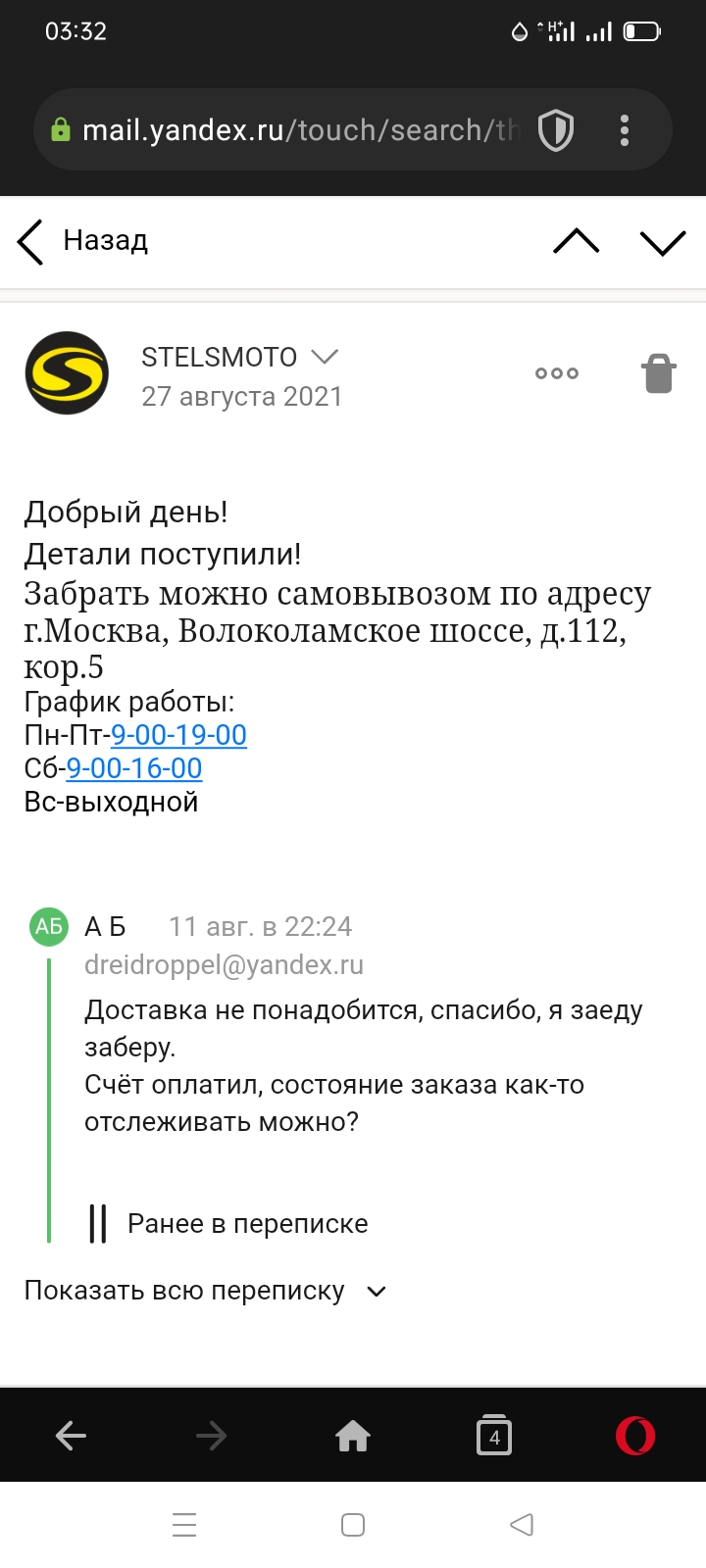This screenshot has width=706, height=1568.
Task: Open the browser shield protection icon
Action: tap(556, 130)
